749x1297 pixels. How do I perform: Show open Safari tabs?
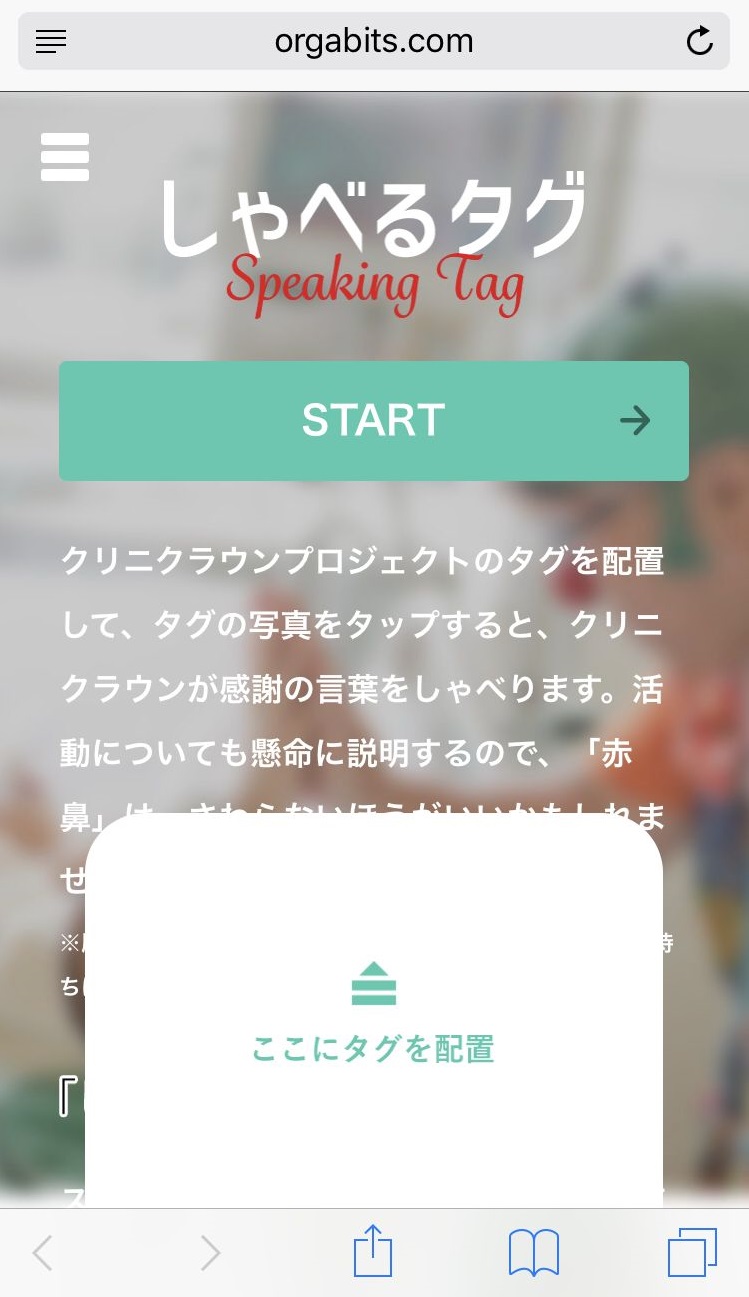click(693, 1252)
